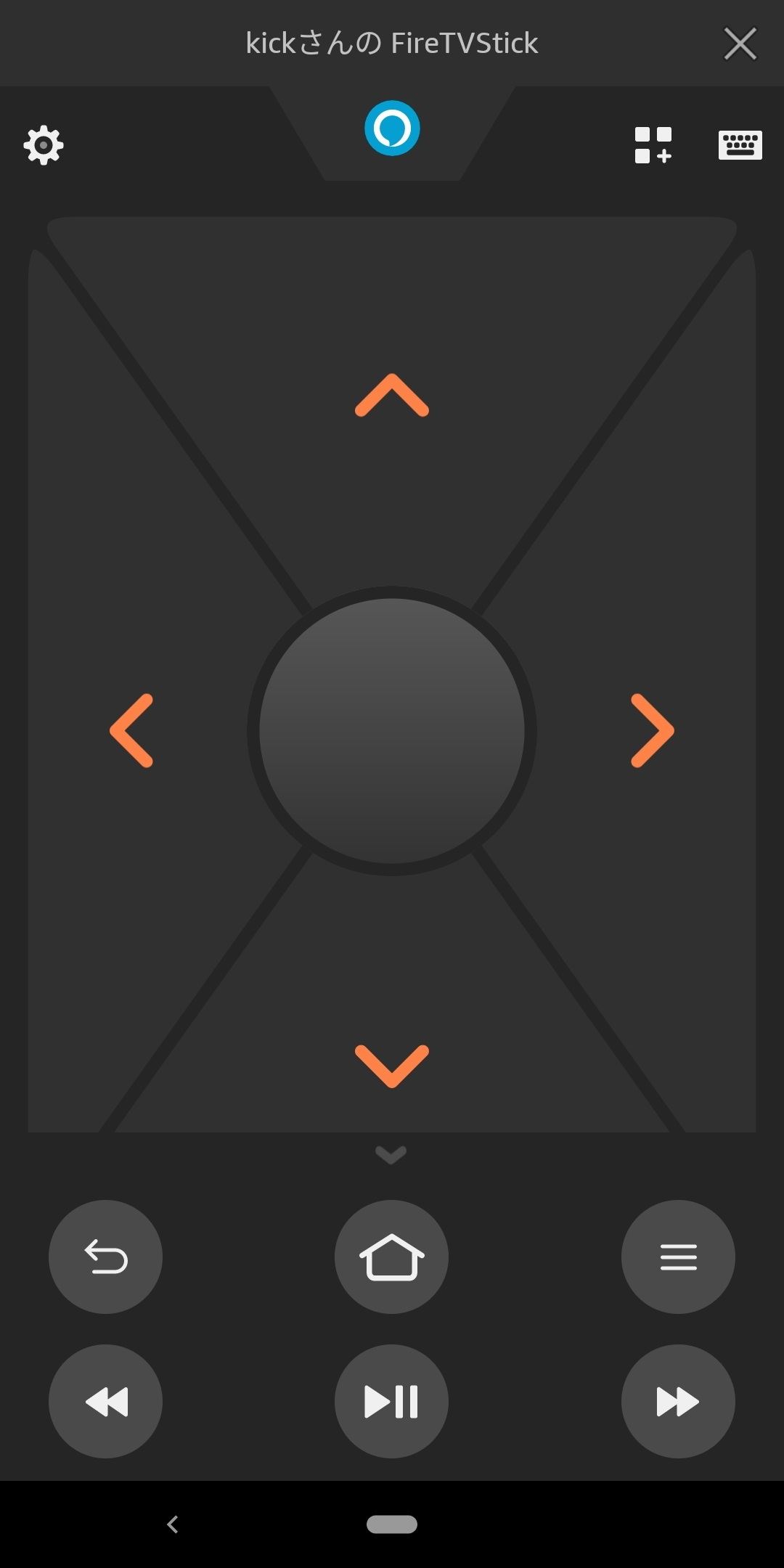Tap the center select button

pos(392,730)
